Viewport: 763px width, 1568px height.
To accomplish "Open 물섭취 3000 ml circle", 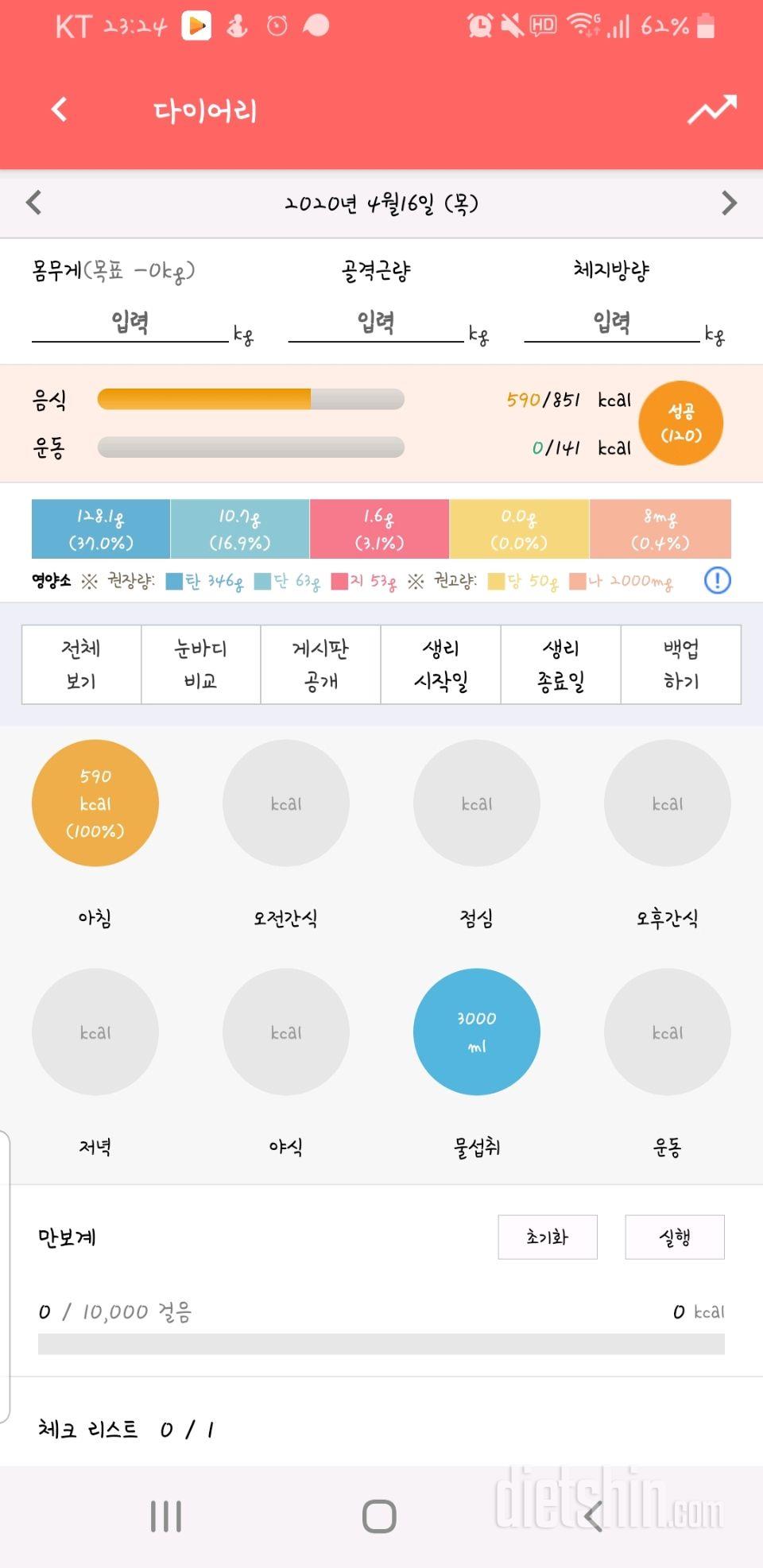I will coord(477,1032).
